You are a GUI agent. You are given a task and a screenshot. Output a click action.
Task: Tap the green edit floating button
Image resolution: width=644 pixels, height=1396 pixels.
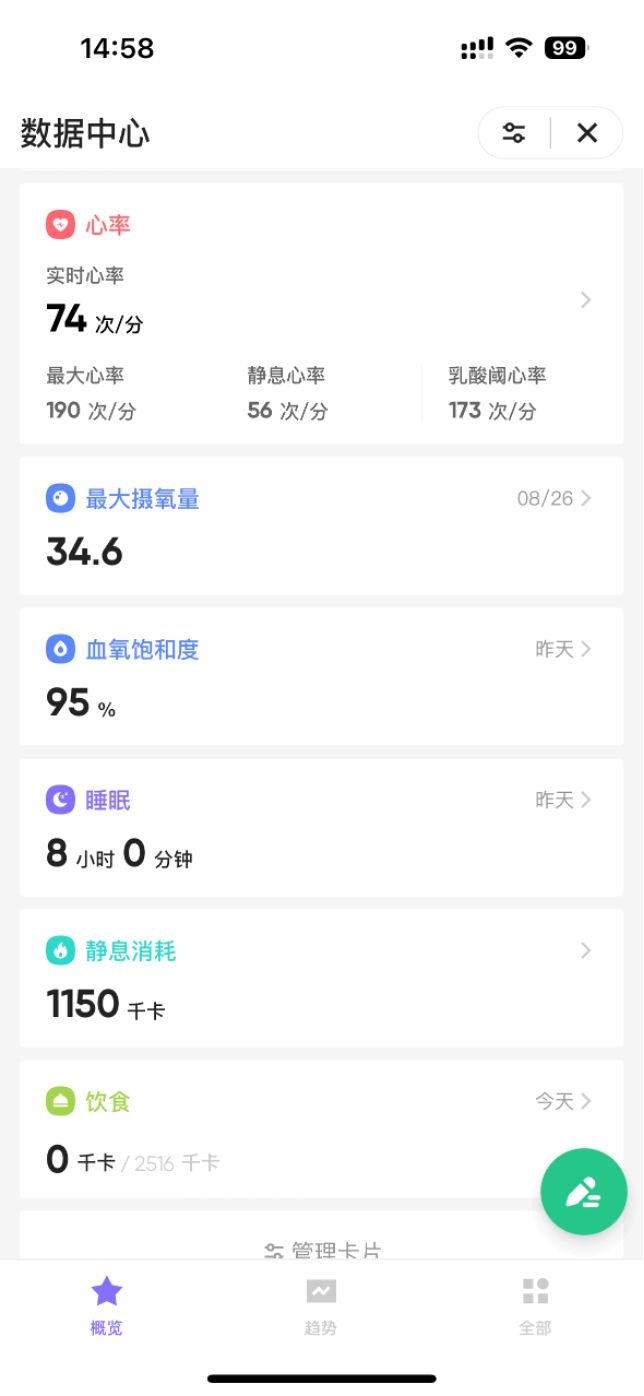tap(584, 1192)
